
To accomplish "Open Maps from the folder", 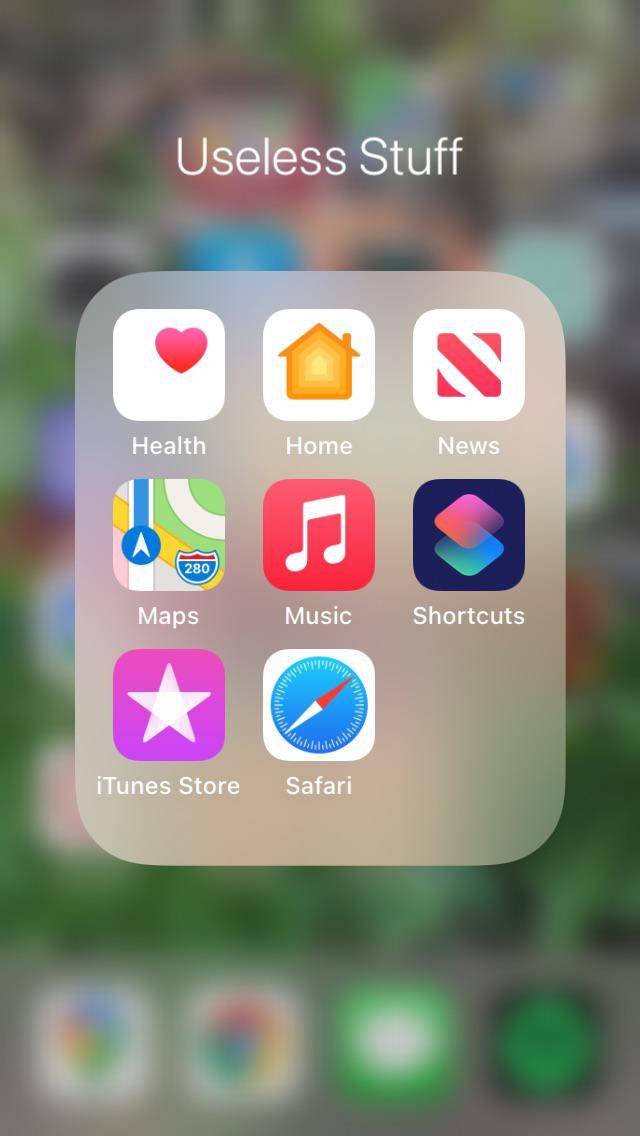I will 169,535.
